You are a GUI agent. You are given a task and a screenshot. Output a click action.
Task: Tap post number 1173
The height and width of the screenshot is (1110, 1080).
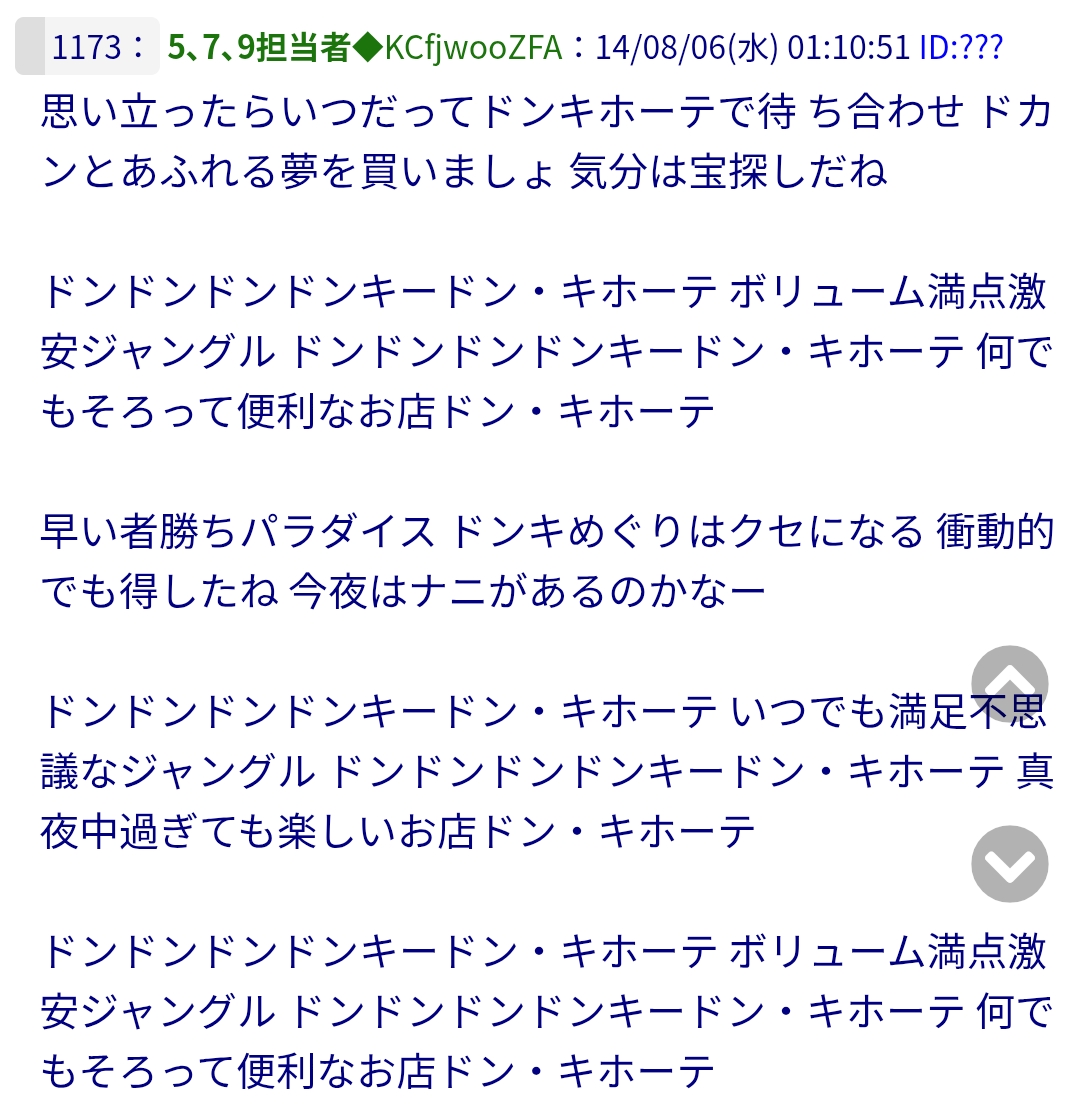pyautogui.click(x=88, y=47)
